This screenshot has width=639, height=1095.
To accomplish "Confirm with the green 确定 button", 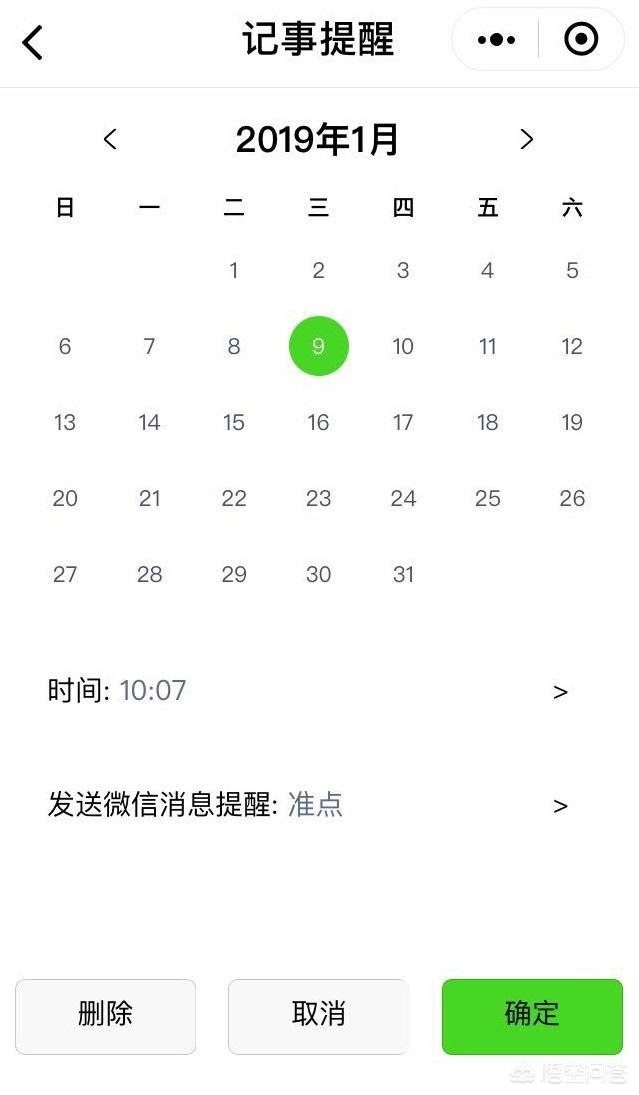I will coord(532,1016).
